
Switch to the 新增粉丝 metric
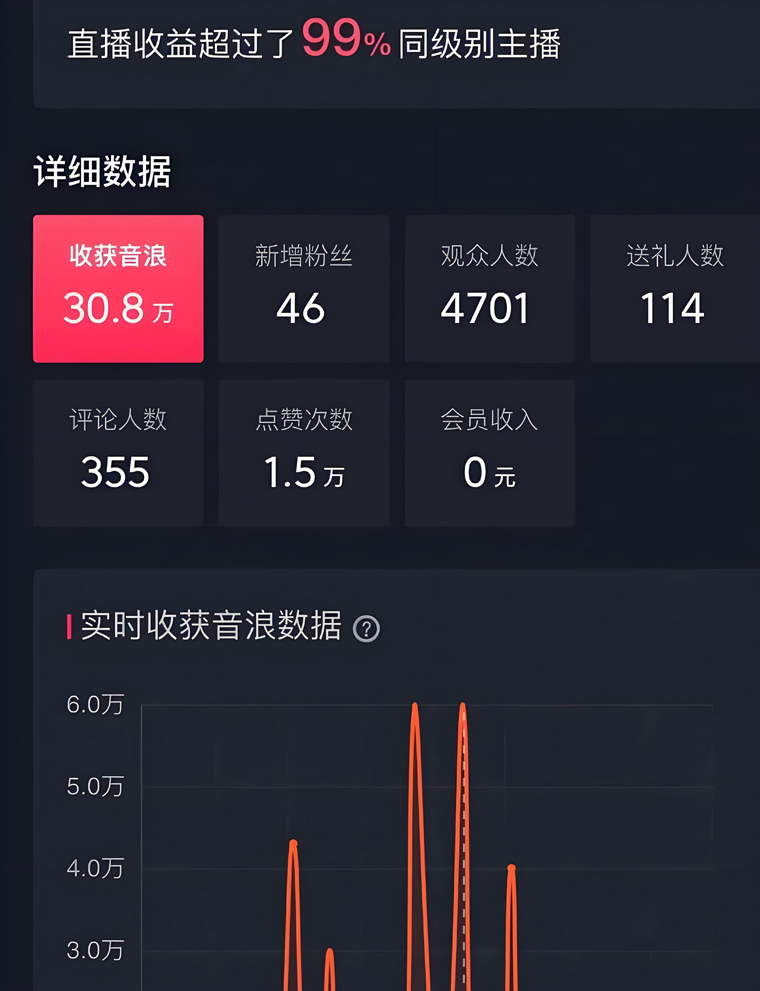(303, 288)
